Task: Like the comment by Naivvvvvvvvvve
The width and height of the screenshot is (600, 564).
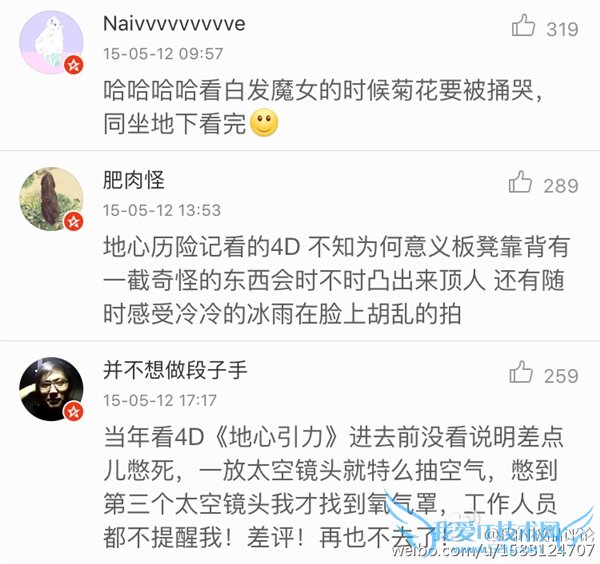Action: [x=524, y=27]
